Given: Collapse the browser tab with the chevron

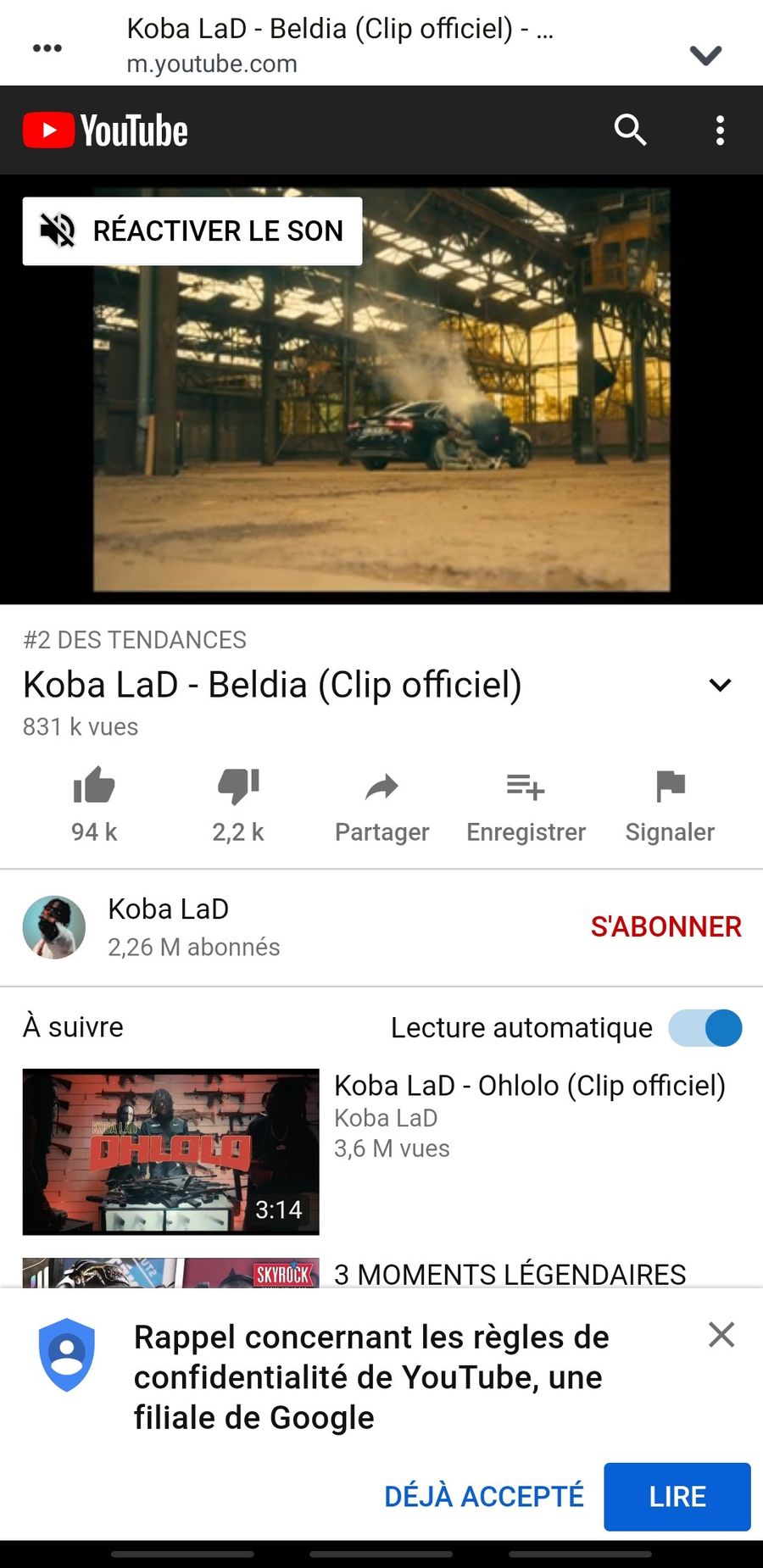Looking at the screenshot, I should point(705,55).
